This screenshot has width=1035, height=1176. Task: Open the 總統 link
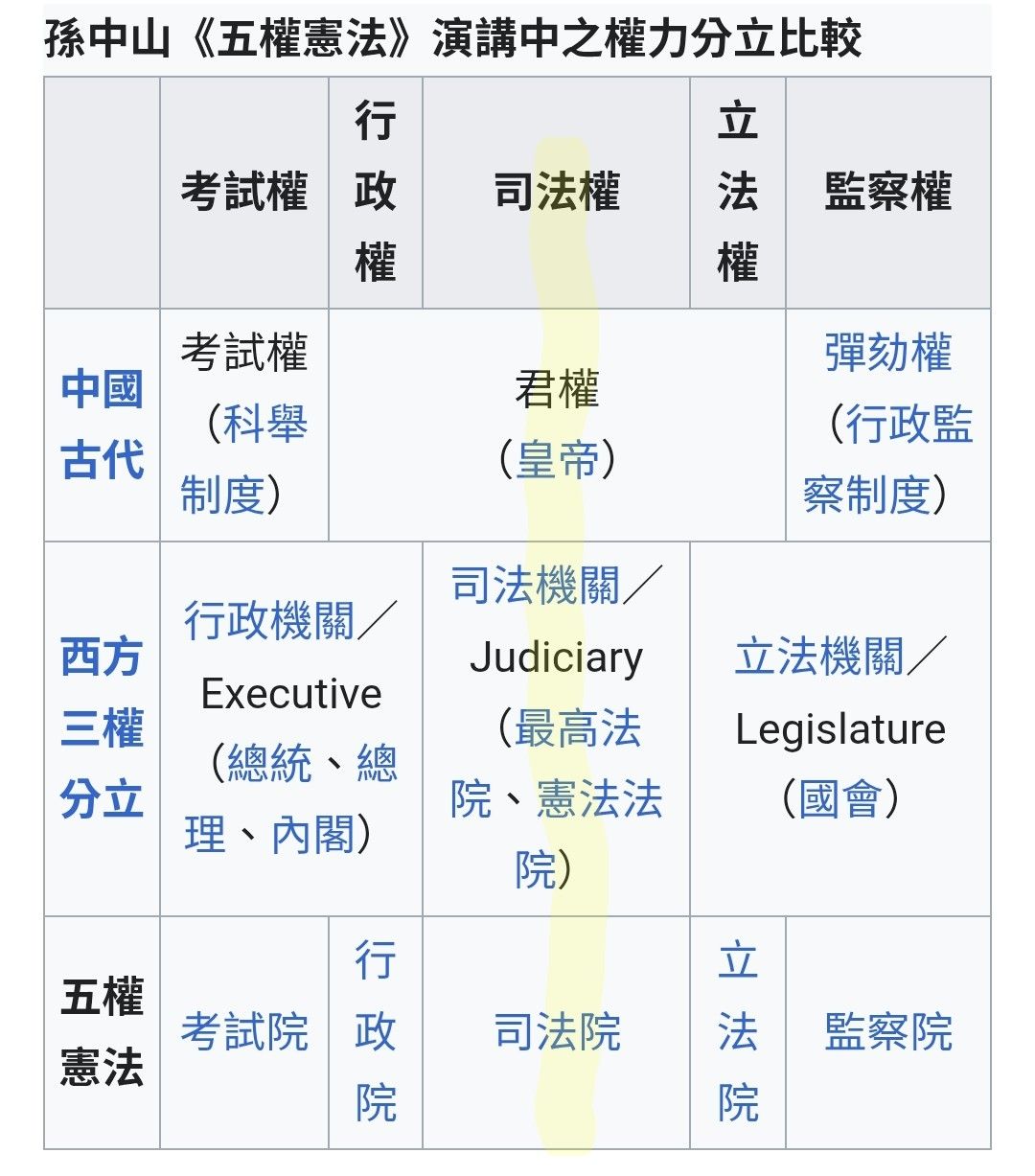tap(270, 764)
